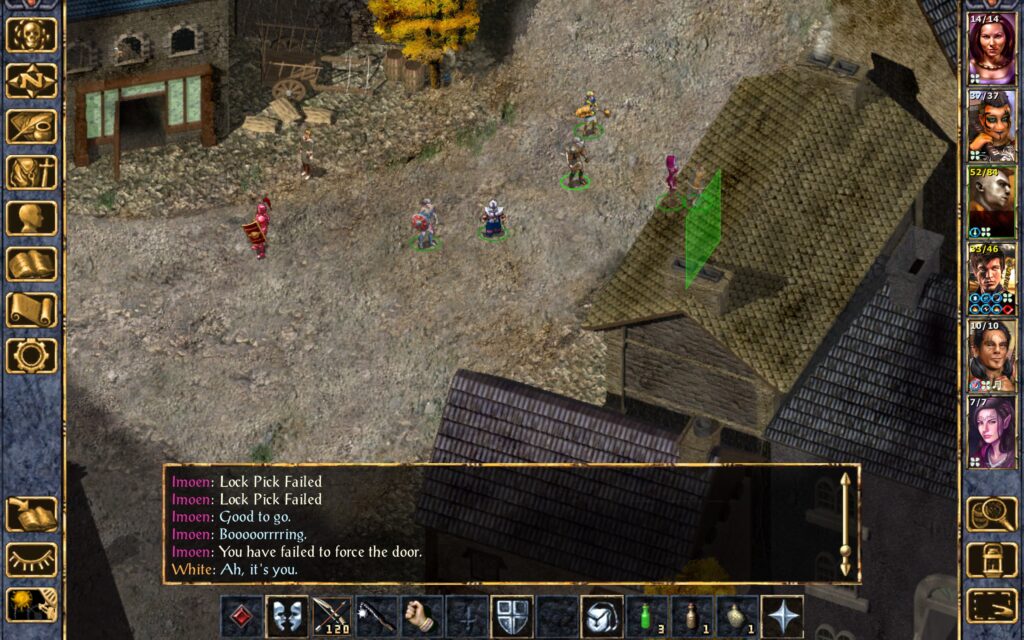
Task: Tap the magnifying glass button below portraits
Action: (x=991, y=515)
